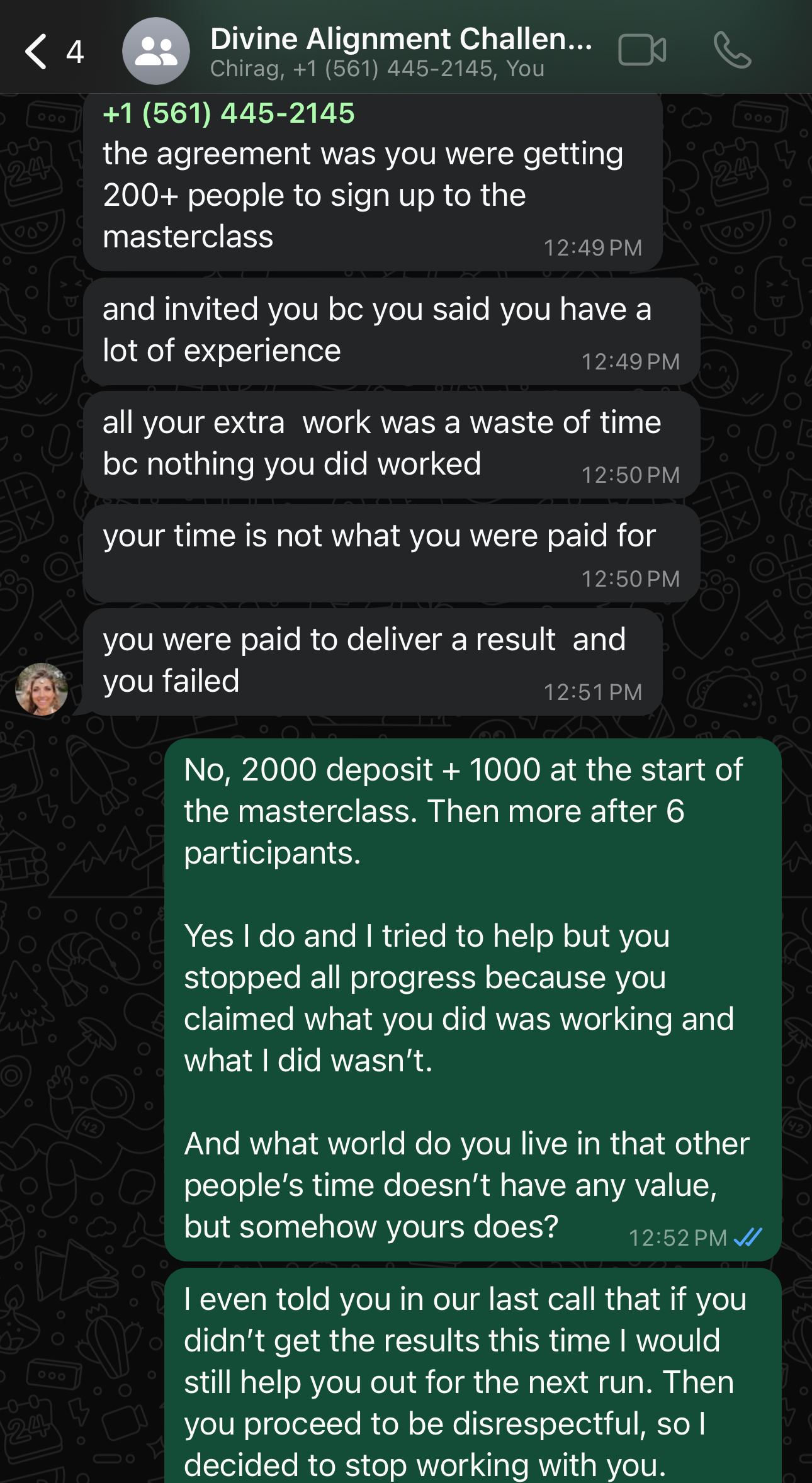Go back to the chats list
Screen dimensions: 812x1483
53,52
